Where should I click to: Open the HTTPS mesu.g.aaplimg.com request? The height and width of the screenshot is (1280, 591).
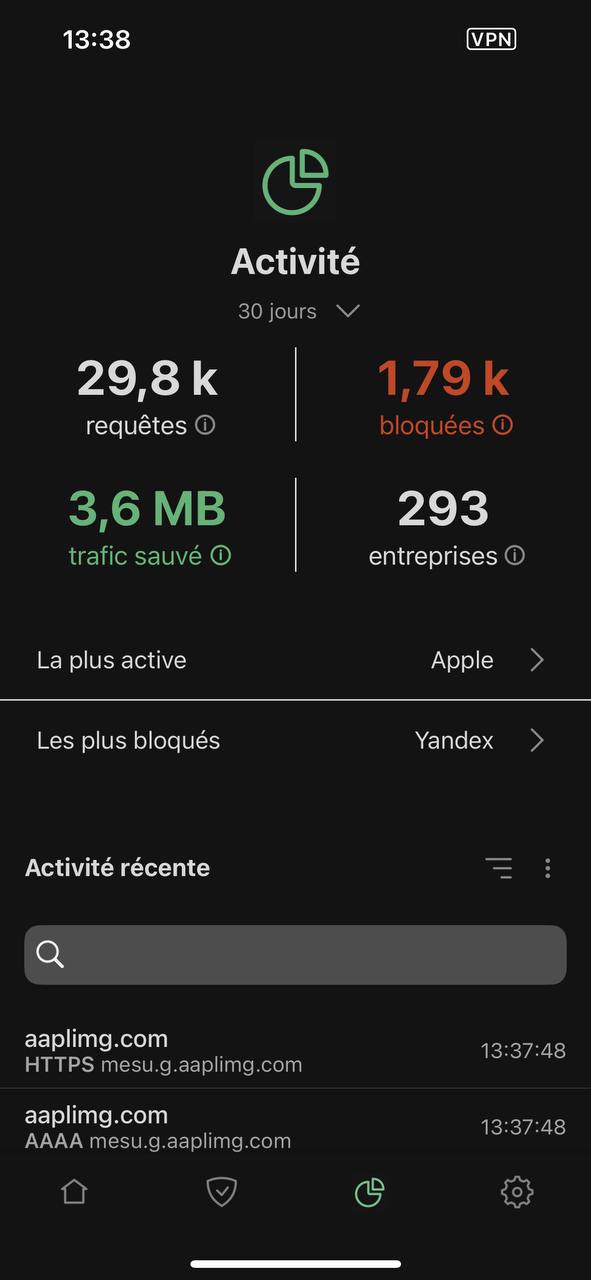point(295,1051)
